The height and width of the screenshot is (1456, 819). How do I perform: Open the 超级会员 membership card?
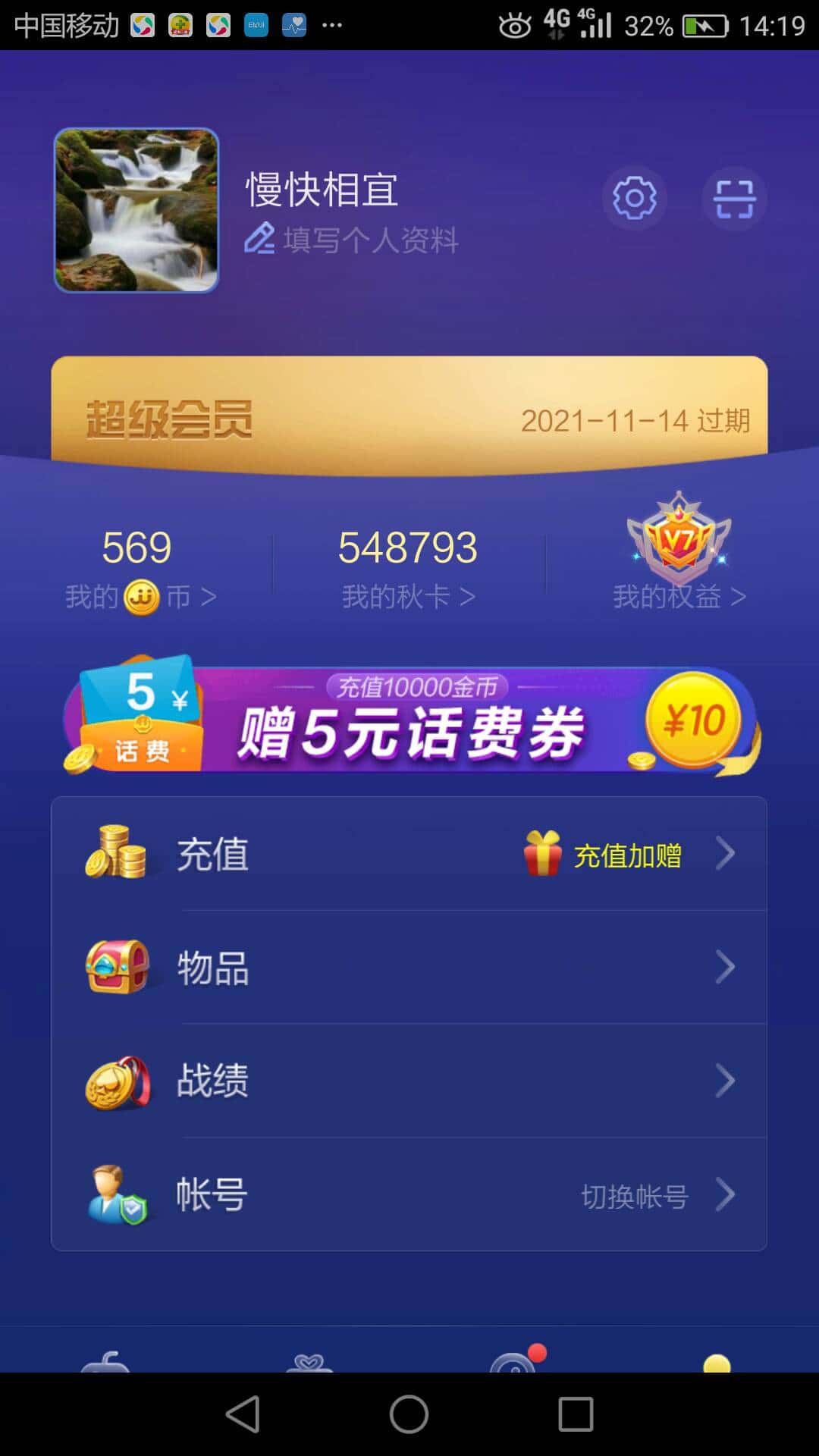409,416
